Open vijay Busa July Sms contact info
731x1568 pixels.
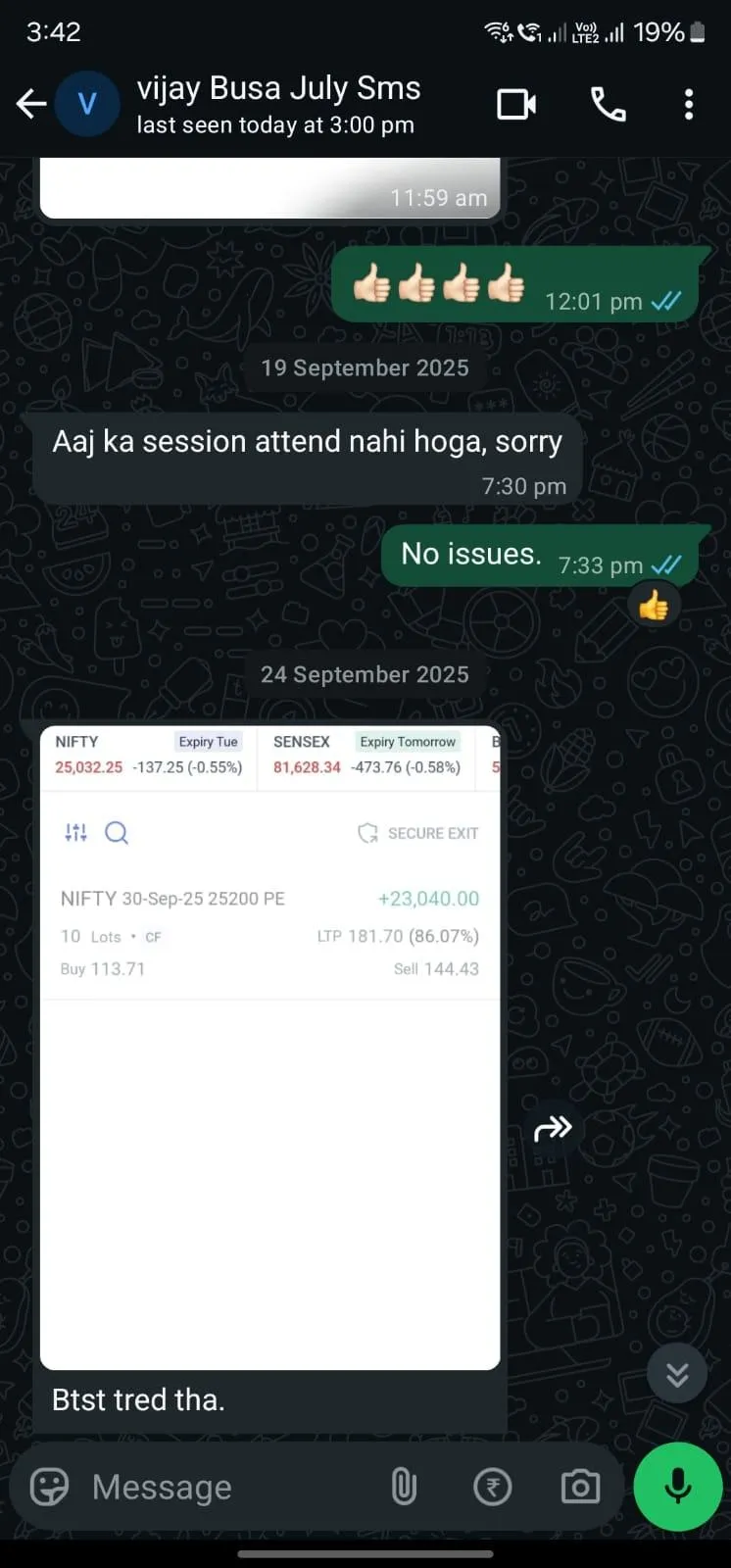(x=278, y=104)
